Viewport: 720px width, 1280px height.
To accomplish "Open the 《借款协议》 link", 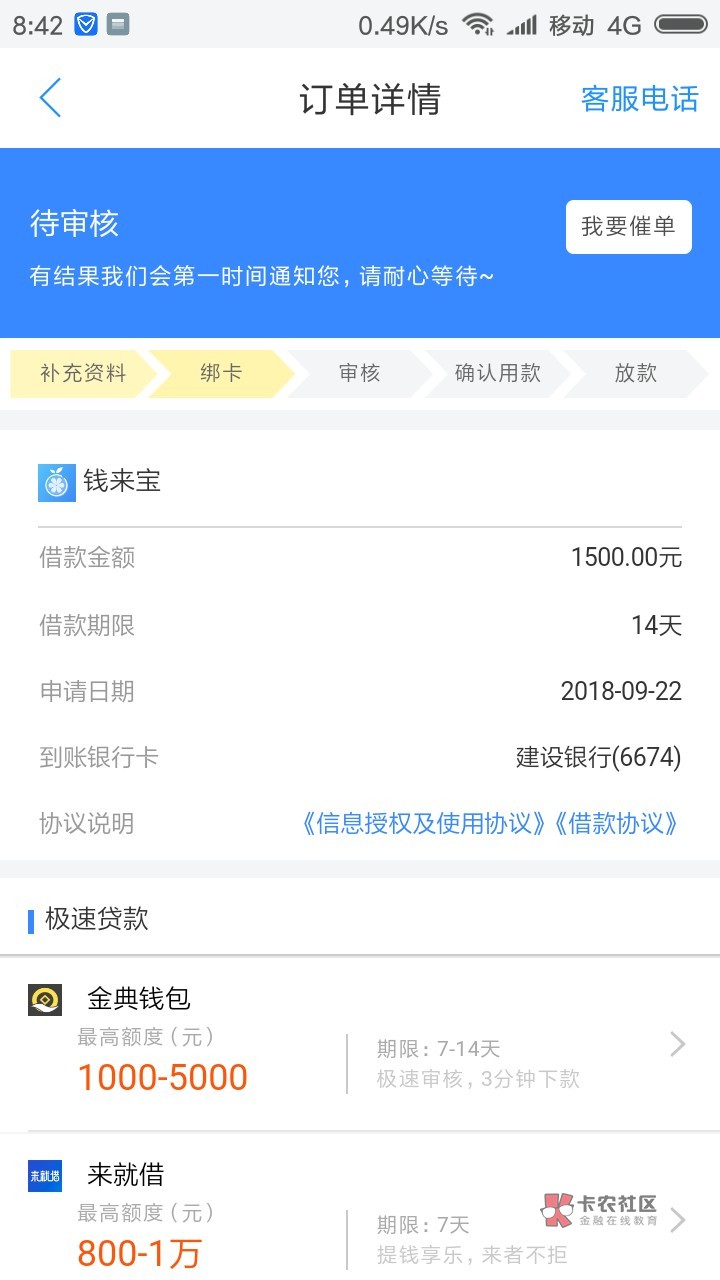I will [x=618, y=824].
